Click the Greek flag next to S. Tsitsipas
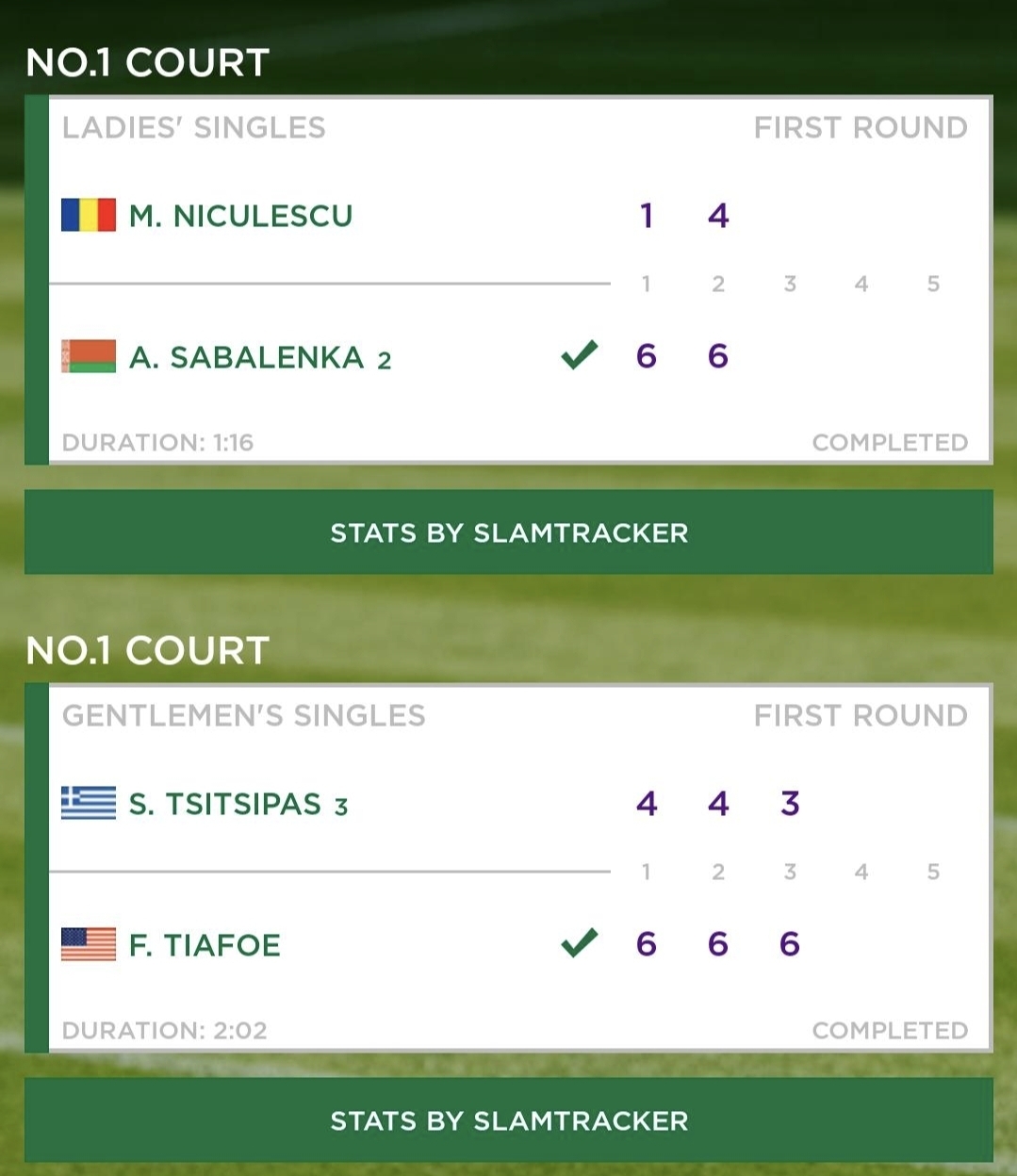 [88, 803]
